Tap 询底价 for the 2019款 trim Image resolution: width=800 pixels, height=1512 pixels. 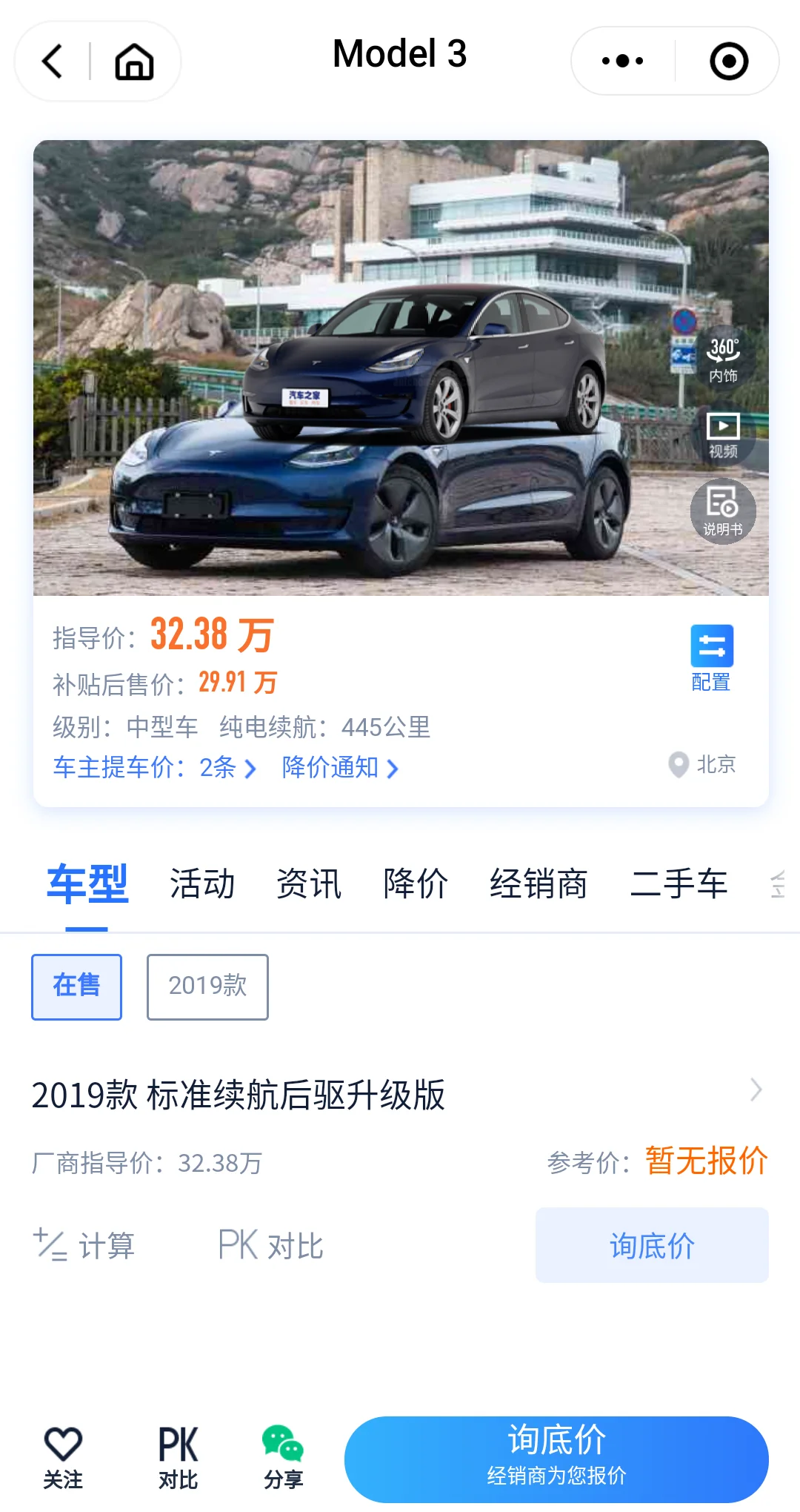(x=652, y=1245)
